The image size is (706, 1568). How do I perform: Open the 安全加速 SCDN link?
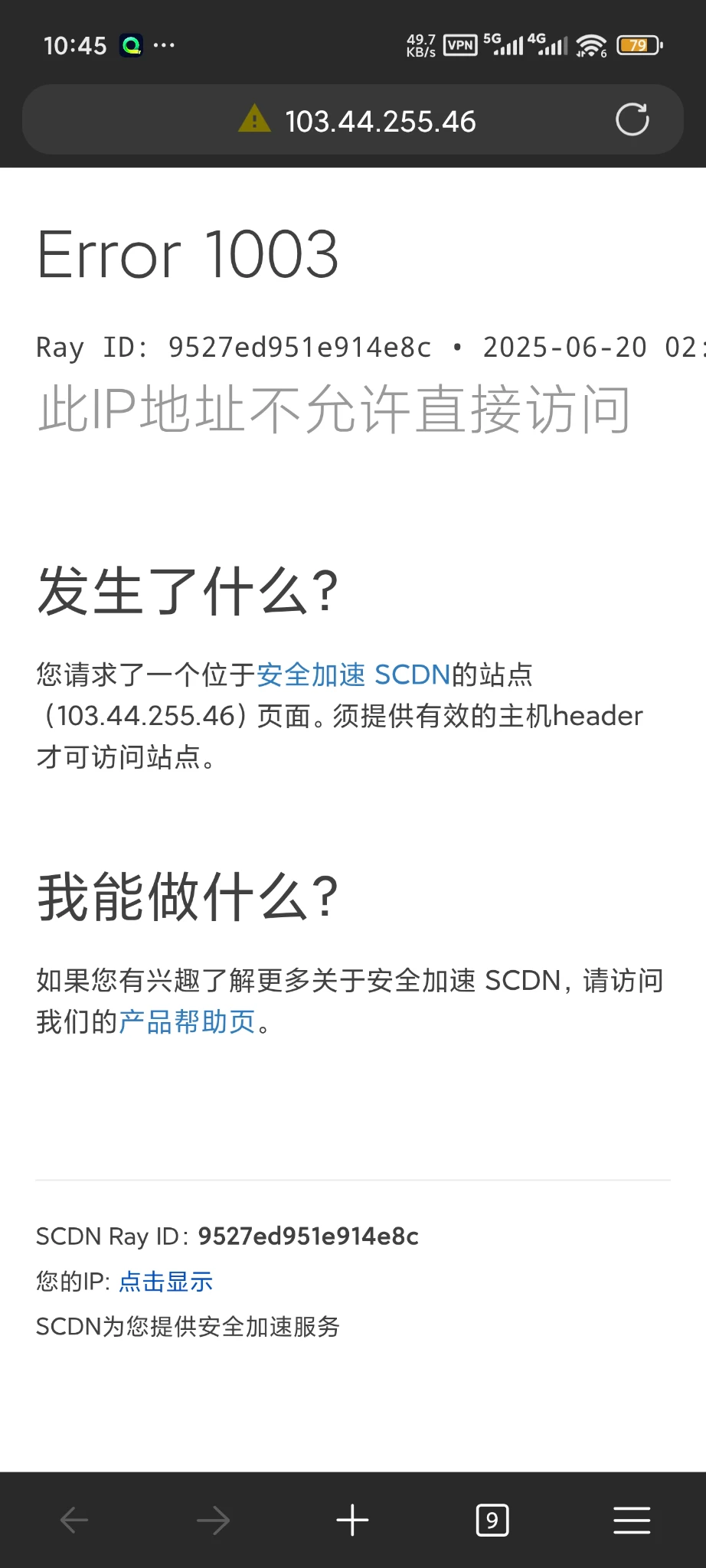353,675
